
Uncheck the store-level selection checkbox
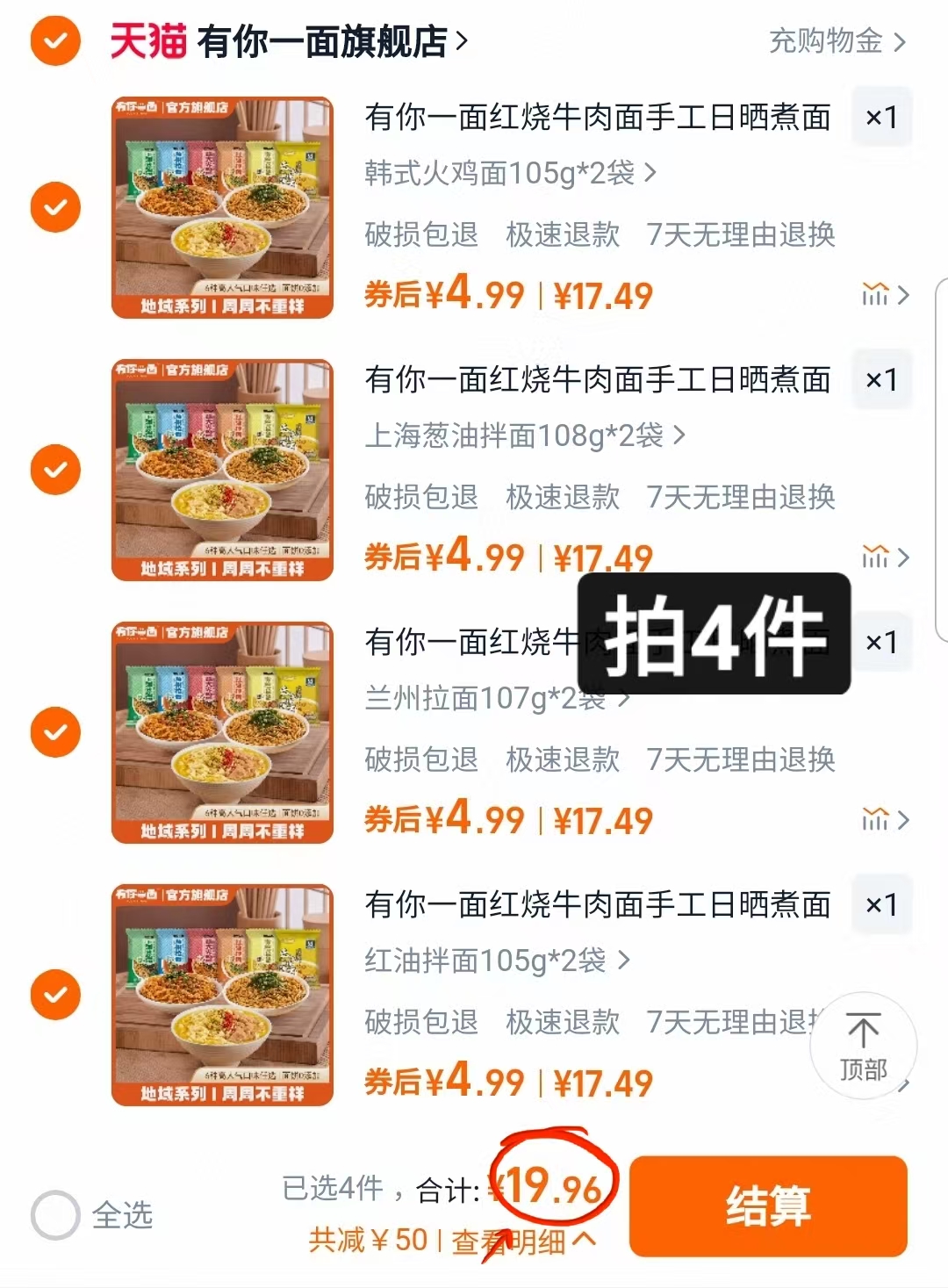[54, 41]
